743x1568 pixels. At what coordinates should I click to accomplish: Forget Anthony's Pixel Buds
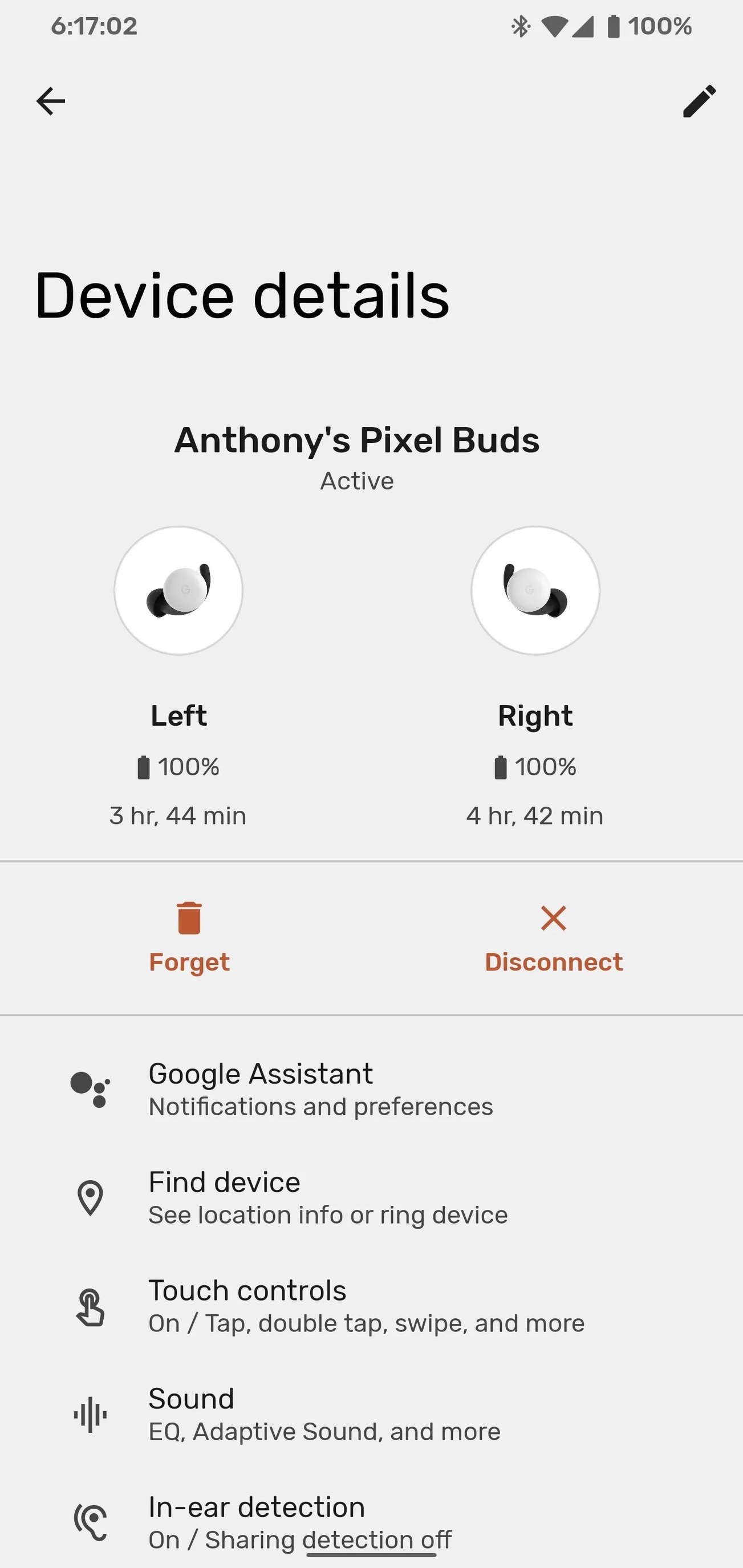tap(189, 938)
